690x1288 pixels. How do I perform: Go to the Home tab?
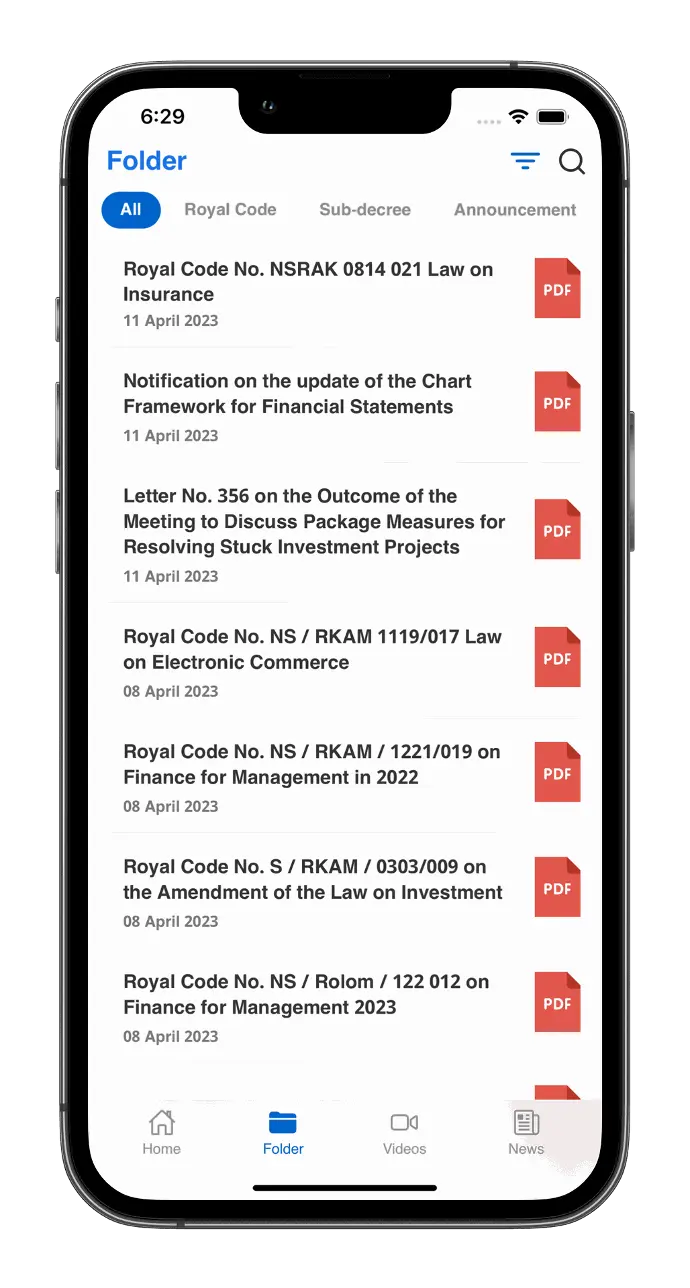pyautogui.click(x=161, y=1132)
